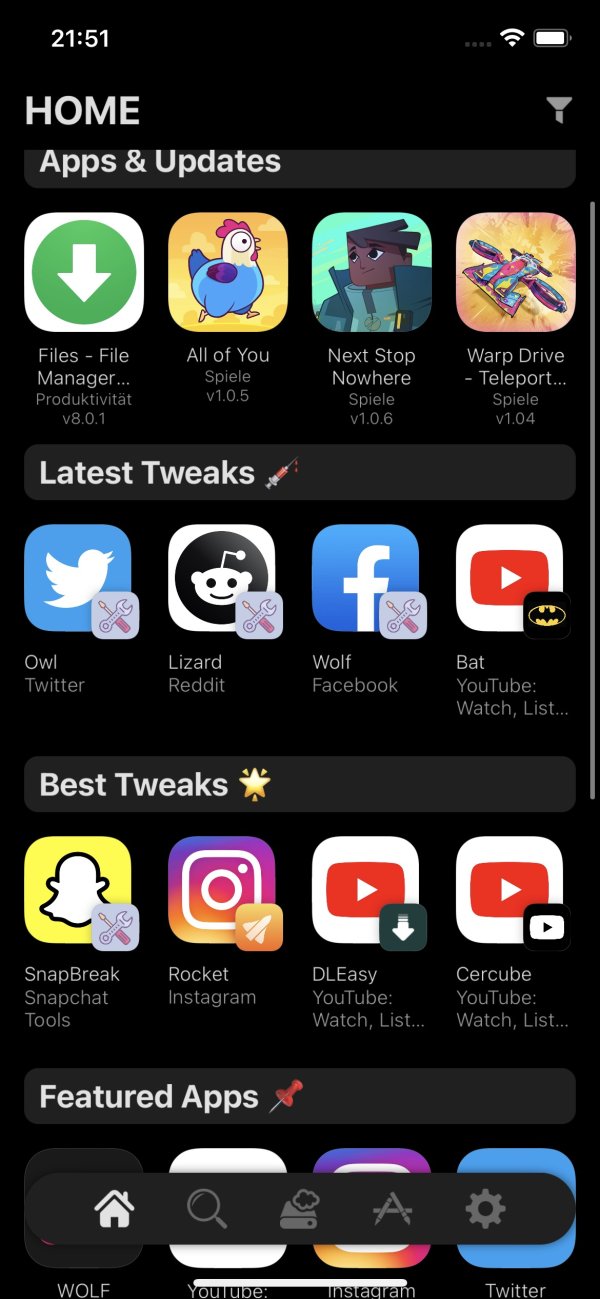This screenshot has height=1299, width=600.
Task: Open the SnapBreak Snapchat tweak
Action: (x=78, y=890)
